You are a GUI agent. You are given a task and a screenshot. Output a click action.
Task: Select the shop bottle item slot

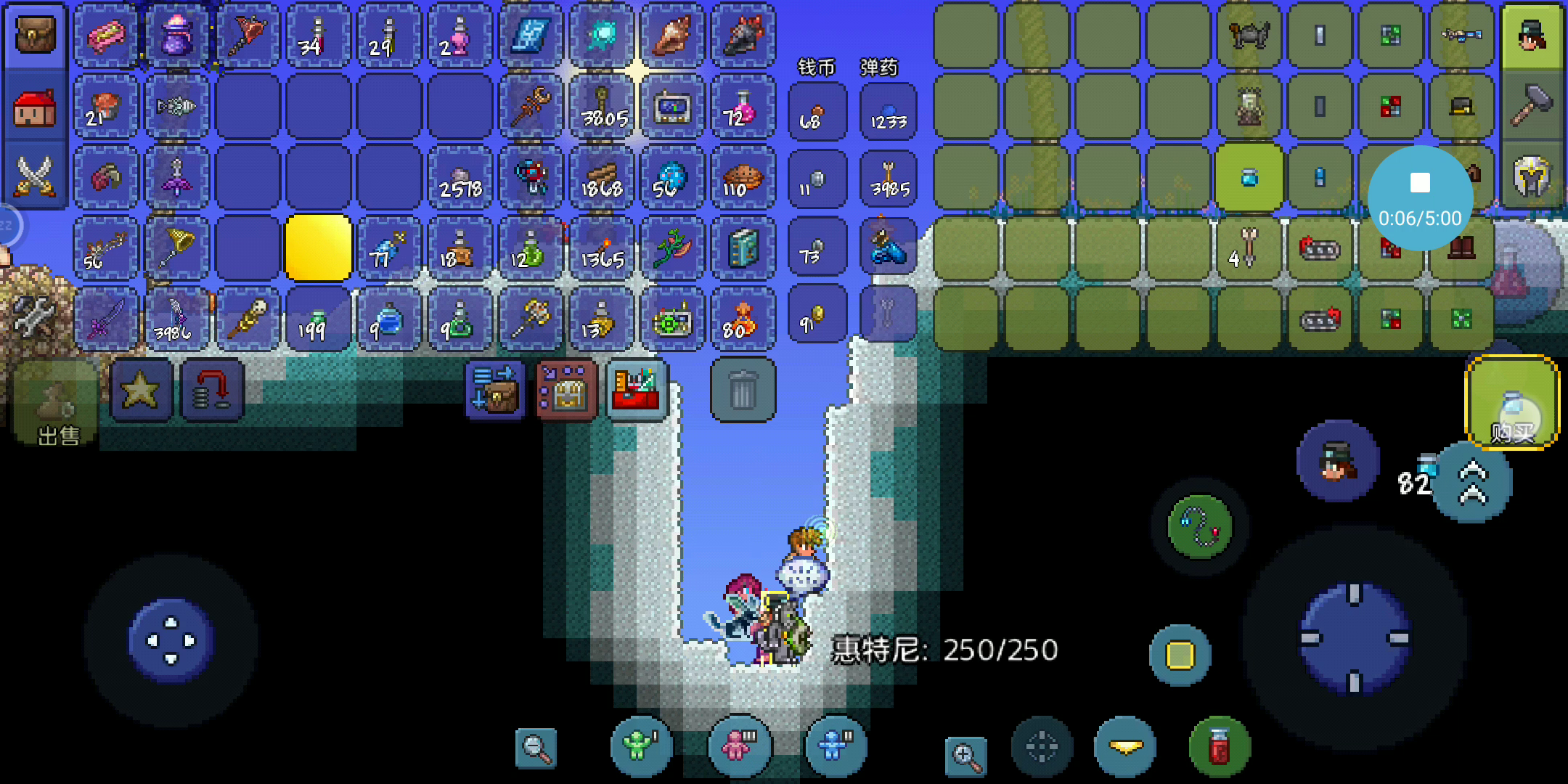1249,178
